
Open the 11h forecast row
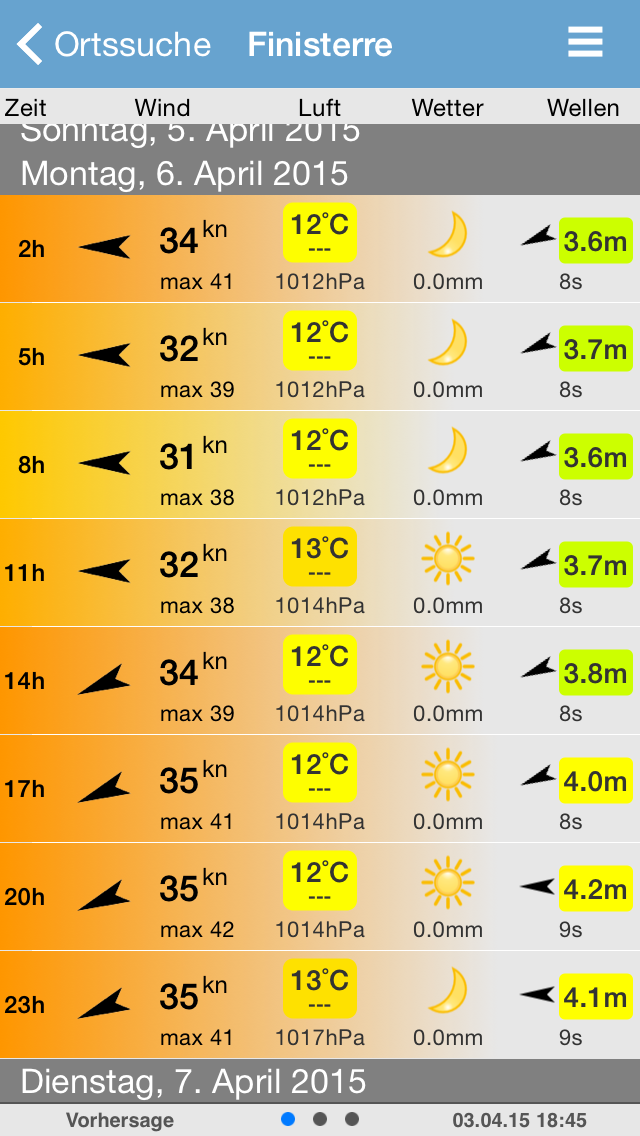[x=320, y=573]
